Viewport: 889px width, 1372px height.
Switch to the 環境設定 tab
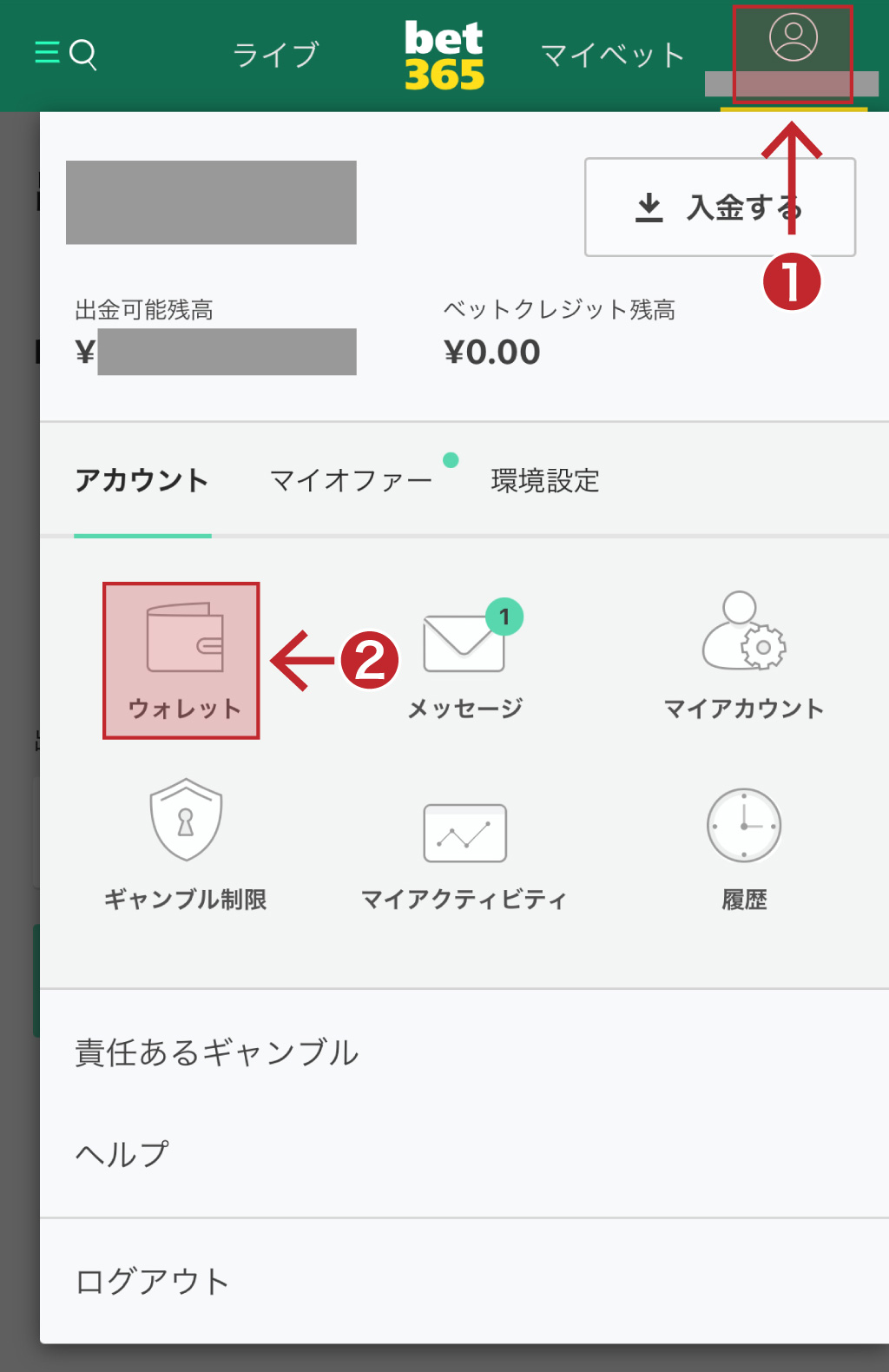[x=545, y=480]
